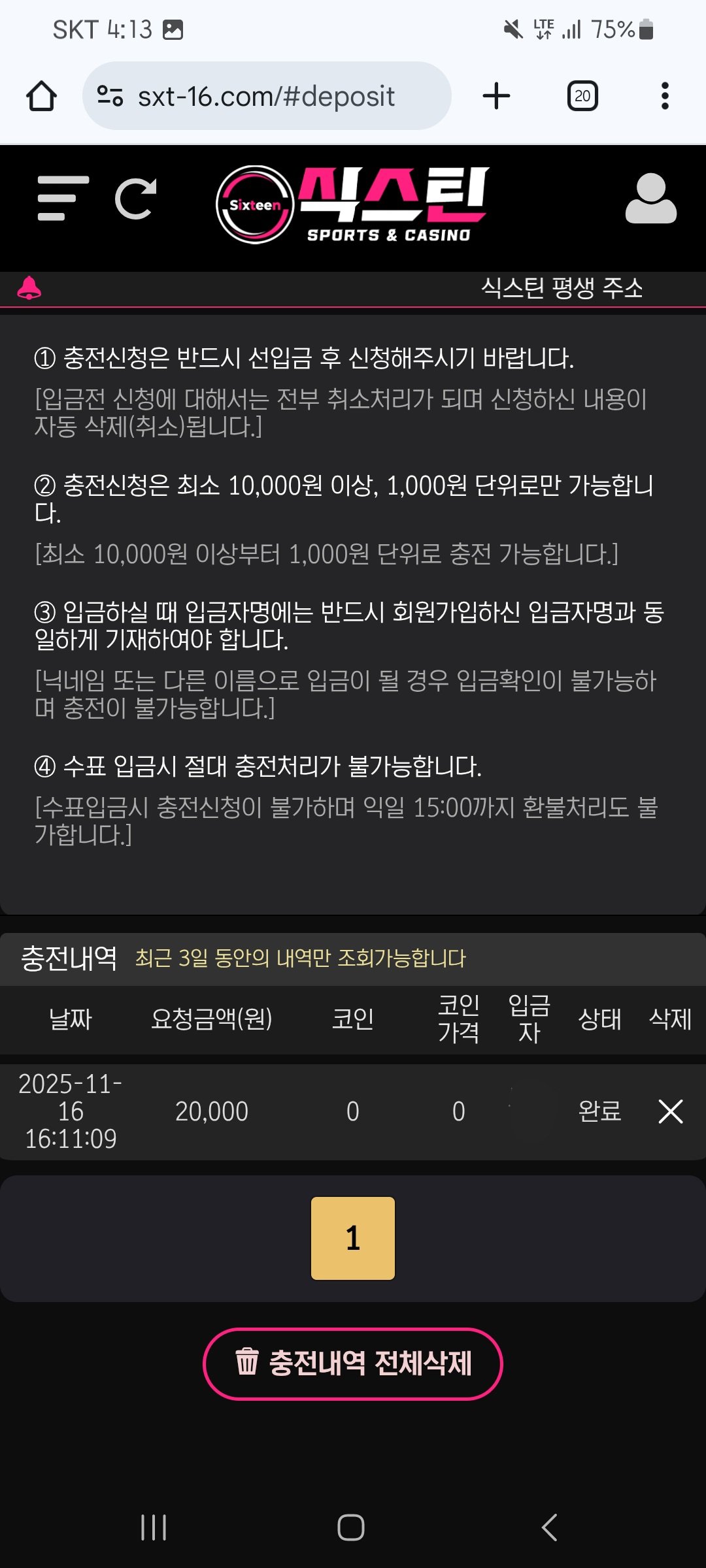706x1568 pixels.
Task: Delete the 20,000 won deposit record
Action: (670, 1111)
